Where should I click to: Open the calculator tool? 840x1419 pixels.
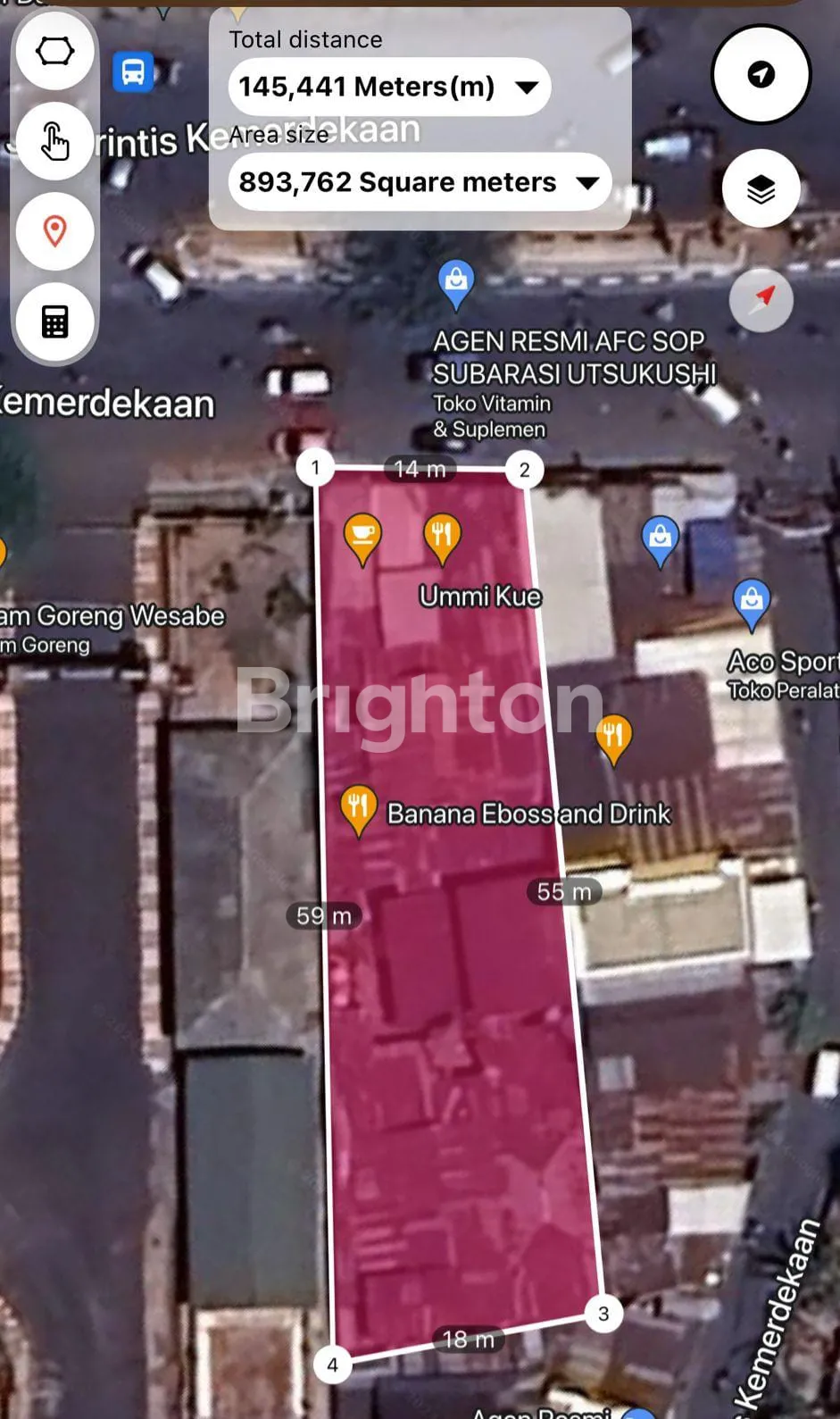click(x=54, y=321)
